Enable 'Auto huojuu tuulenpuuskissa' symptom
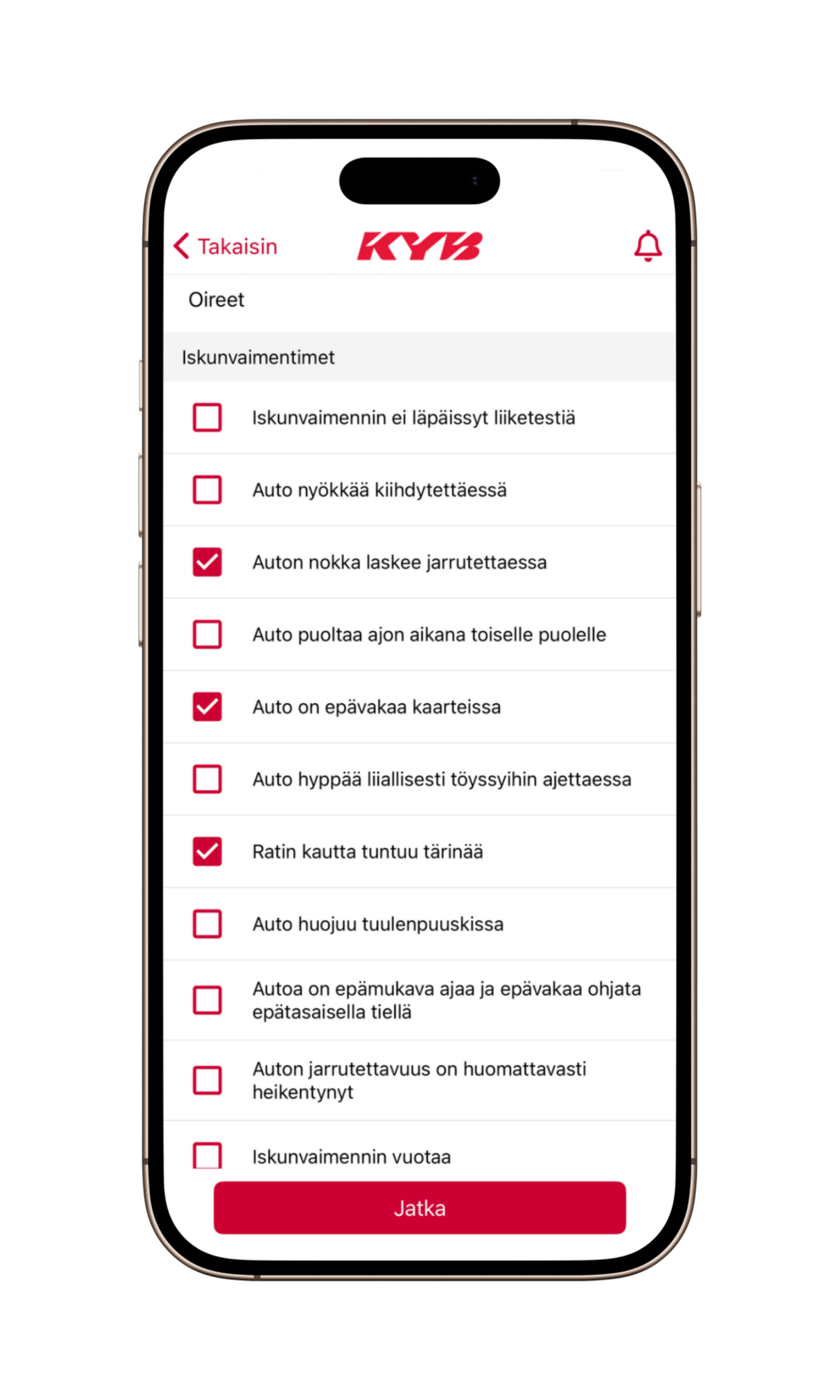Viewport: 840px width, 1400px height. click(x=207, y=924)
